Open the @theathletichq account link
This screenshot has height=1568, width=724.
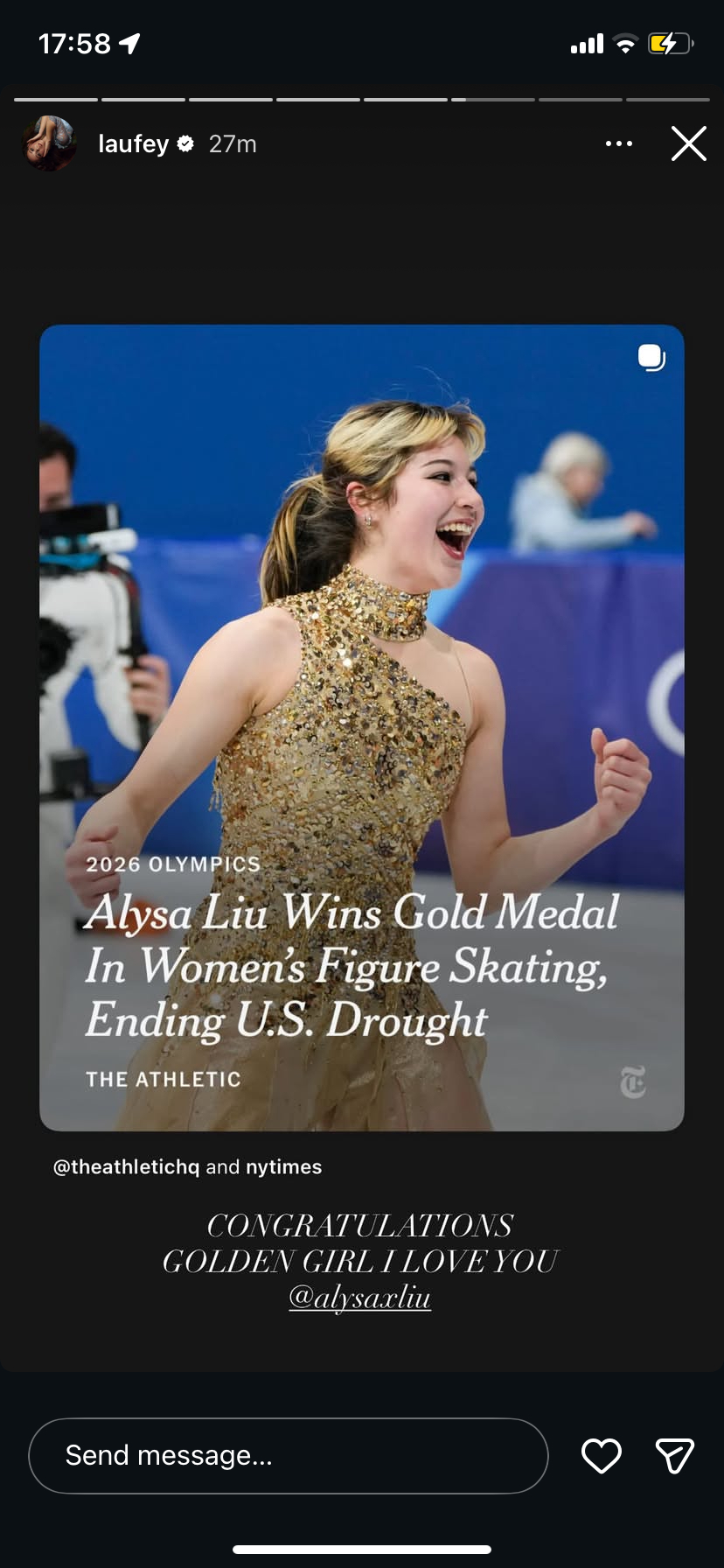click(126, 1166)
